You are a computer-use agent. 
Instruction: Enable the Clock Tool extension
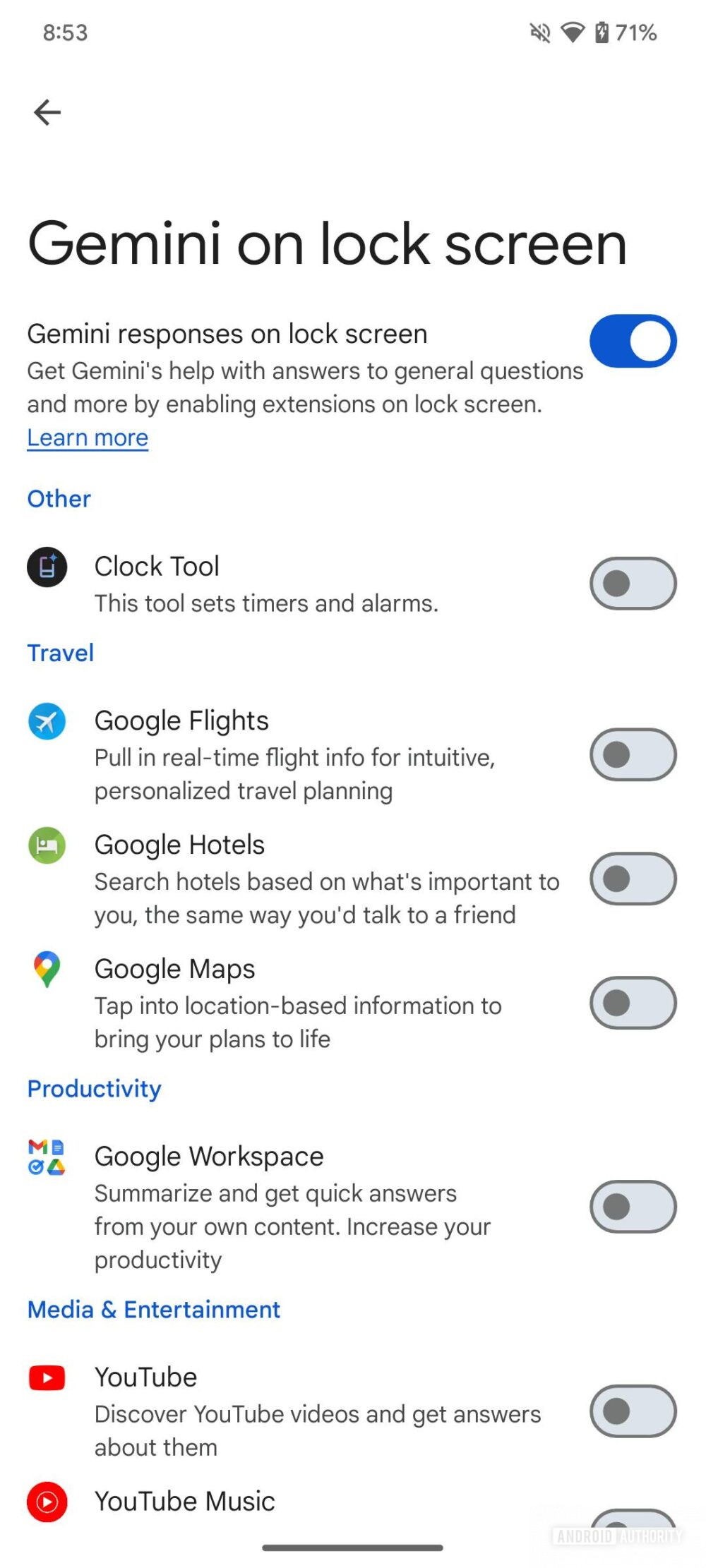click(633, 583)
